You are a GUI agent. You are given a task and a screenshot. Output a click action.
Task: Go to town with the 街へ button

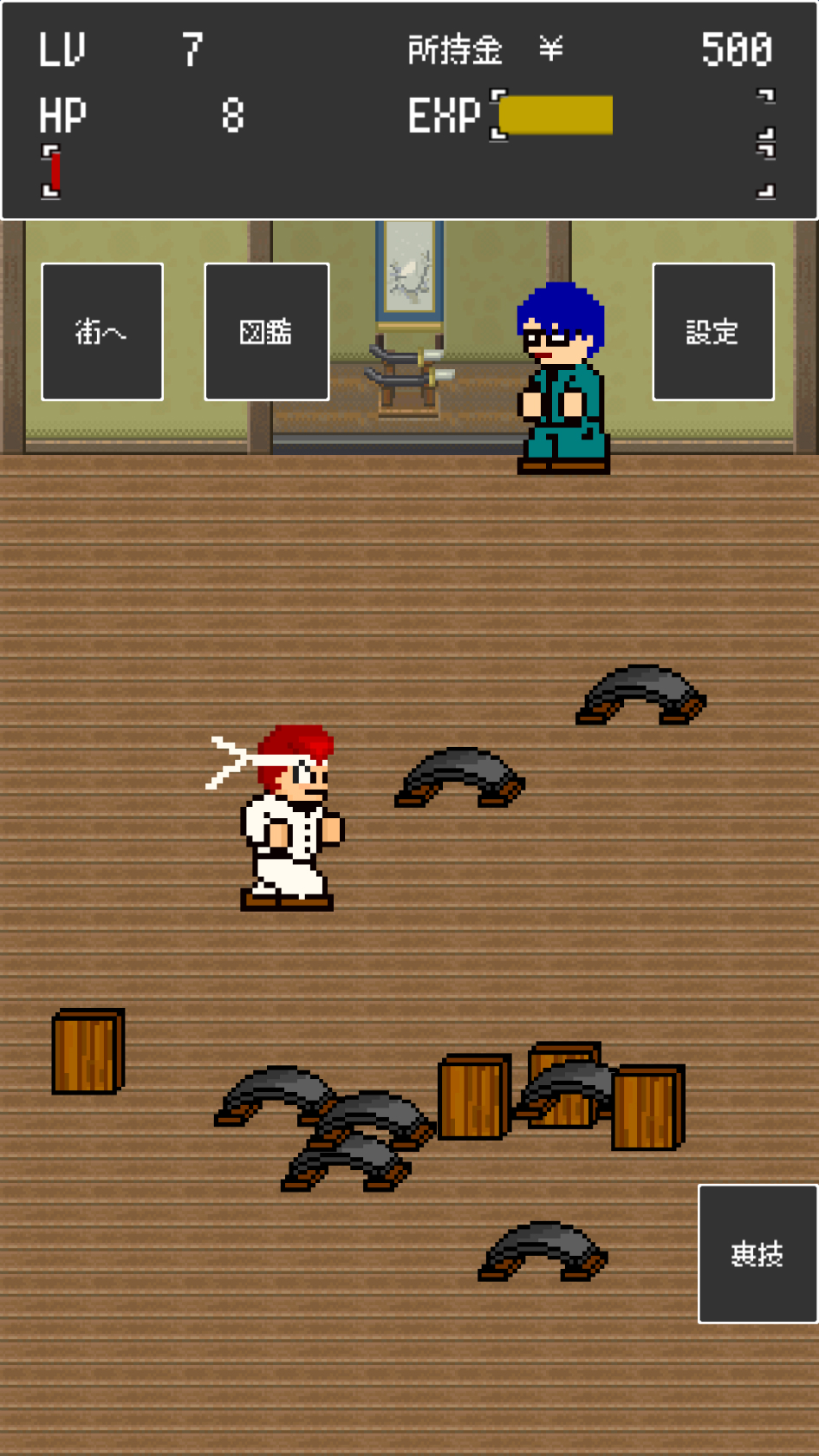coord(102,332)
